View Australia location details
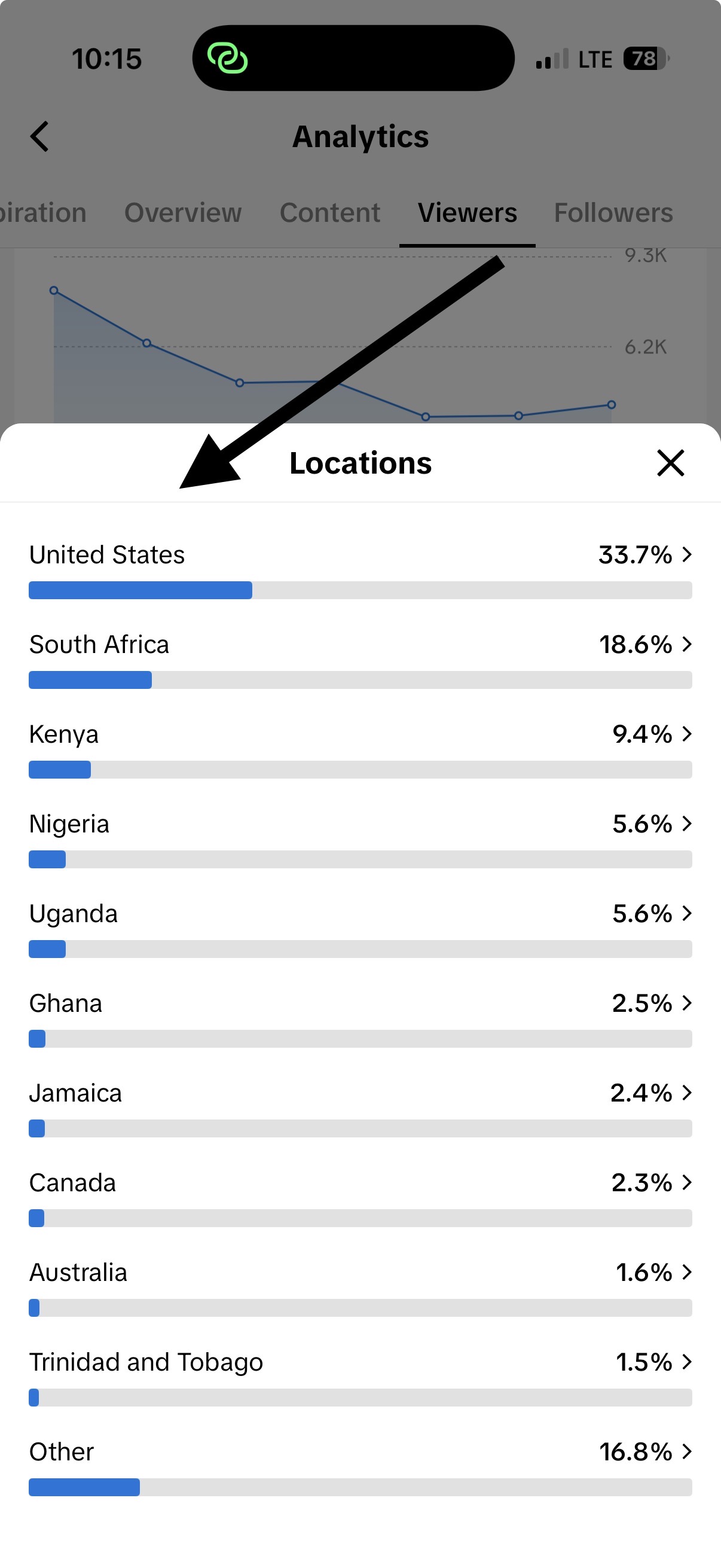Screen dimensions: 721x1568 [360, 1286]
